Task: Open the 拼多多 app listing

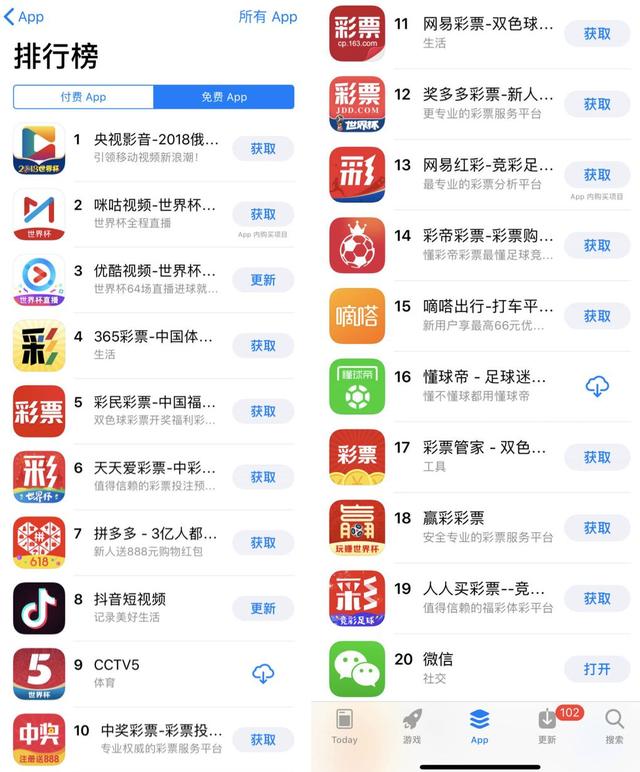Action: [154, 543]
